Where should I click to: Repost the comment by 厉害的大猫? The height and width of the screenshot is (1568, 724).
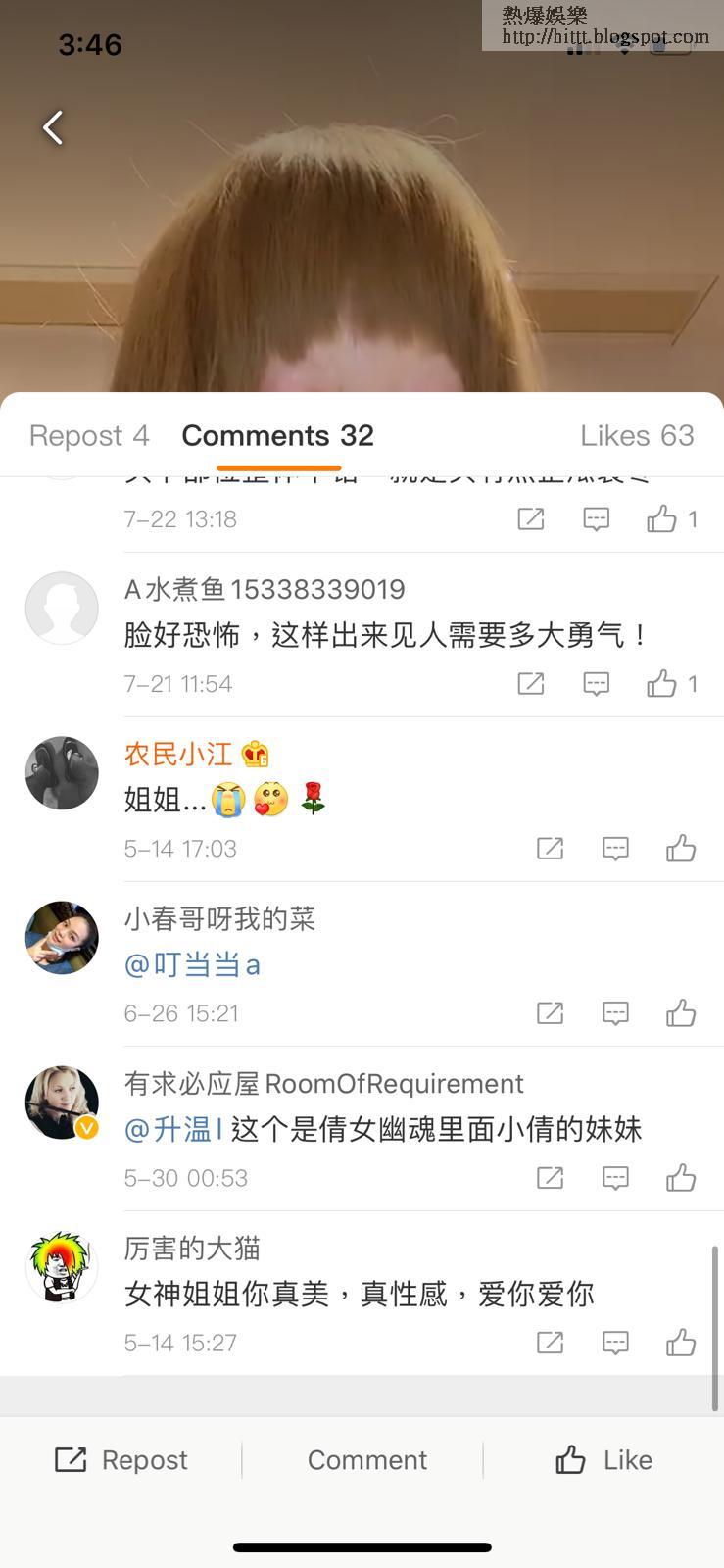pyautogui.click(x=550, y=1342)
